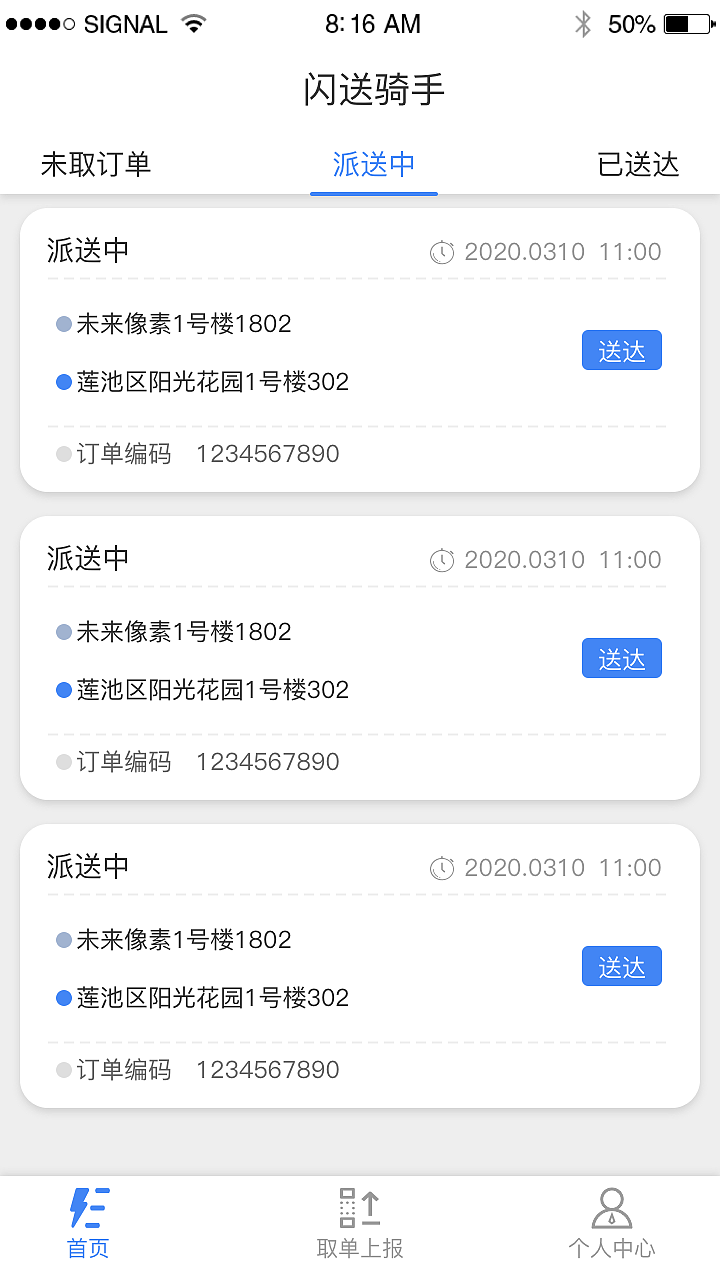Mark the first order as 送达
Screen dimensions: 720x1280
(621, 351)
